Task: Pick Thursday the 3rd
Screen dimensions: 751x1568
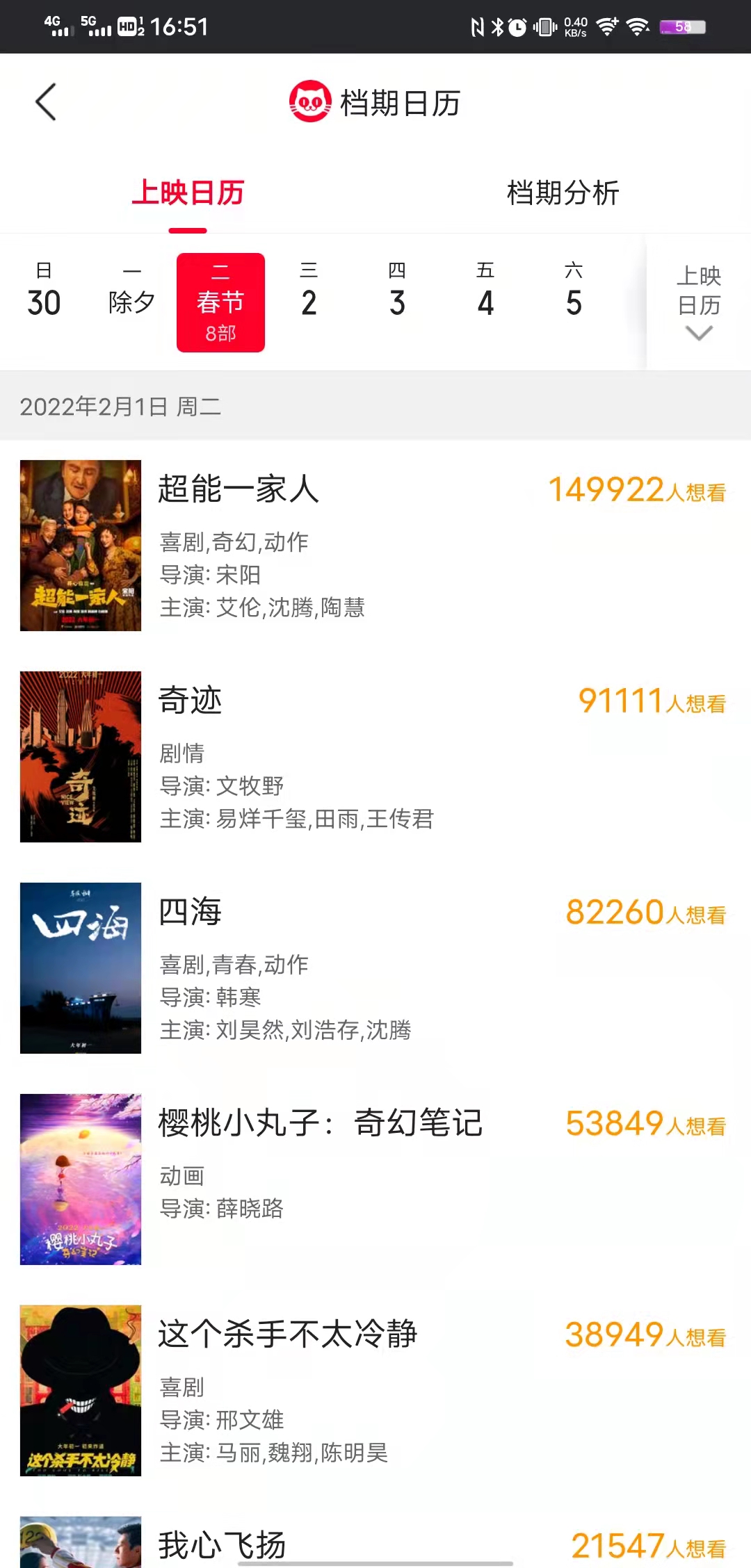Action: click(x=397, y=291)
